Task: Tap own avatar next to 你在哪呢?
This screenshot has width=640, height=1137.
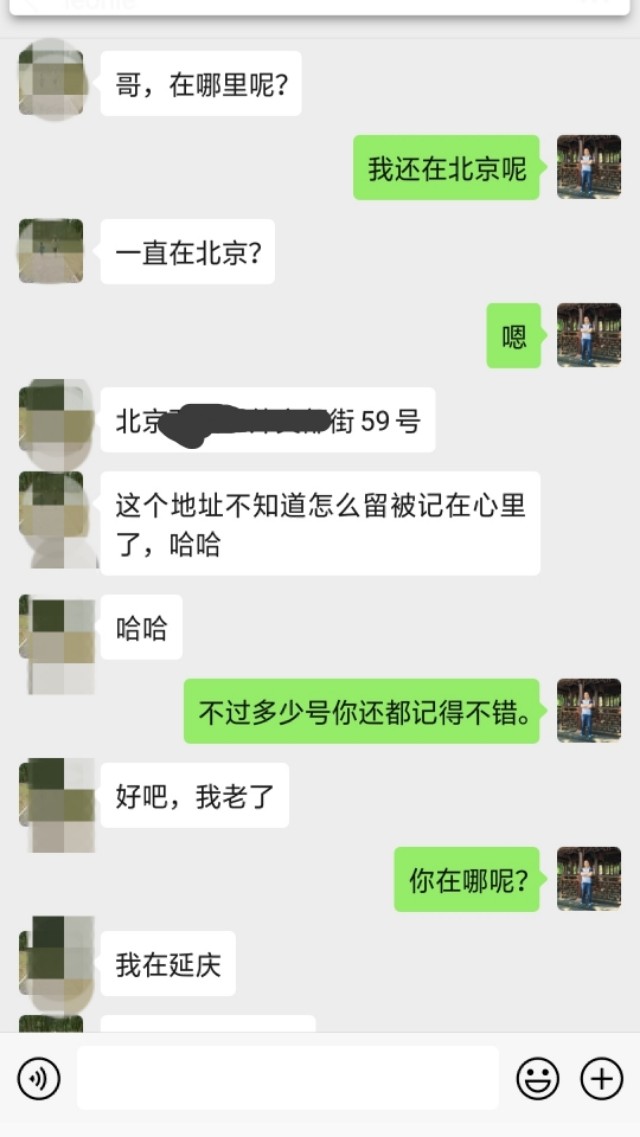Action: [x=589, y=878]
